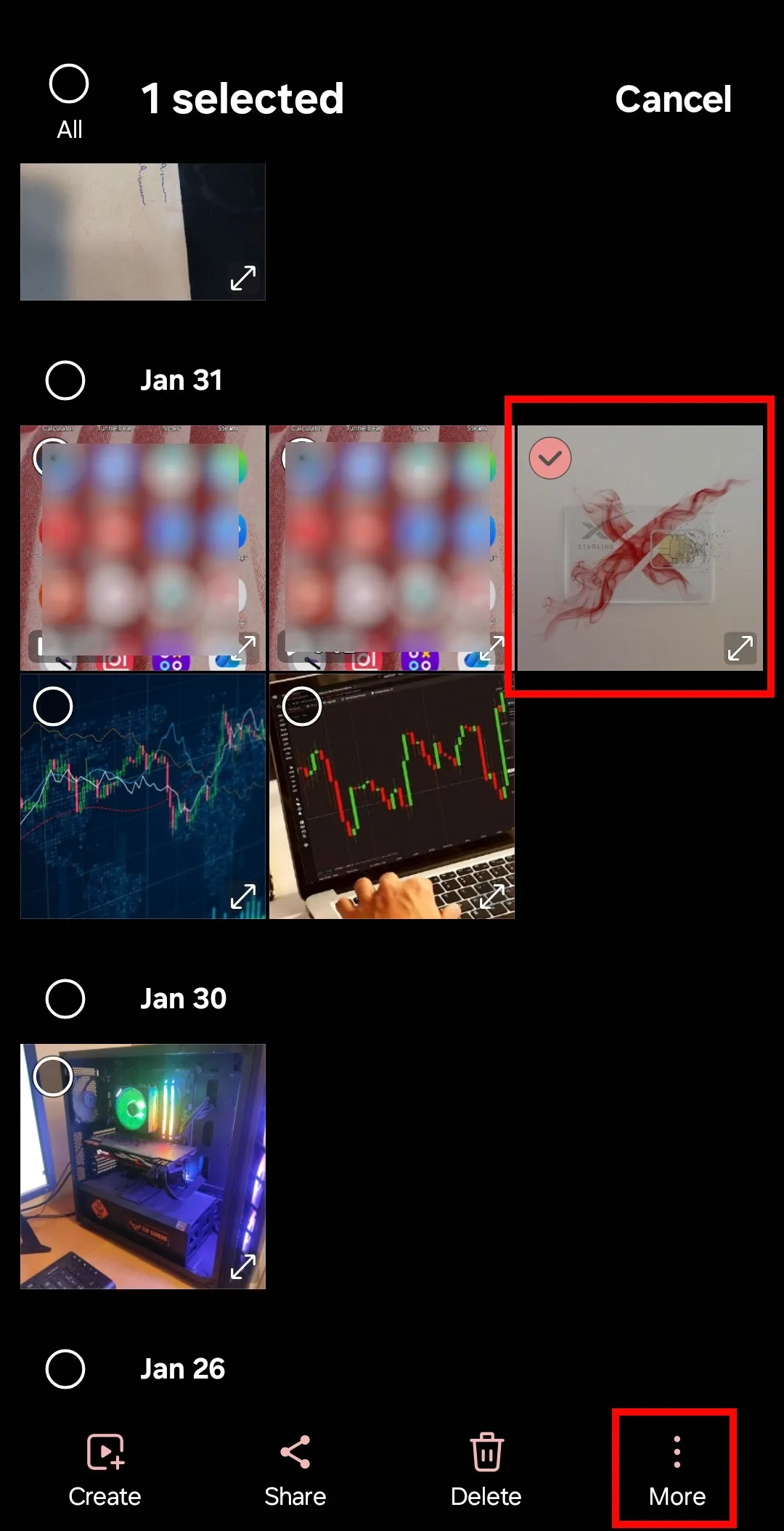Expand the red smoke card image
This screenshot has width=784, height=1531.
[x=740, y=648]
